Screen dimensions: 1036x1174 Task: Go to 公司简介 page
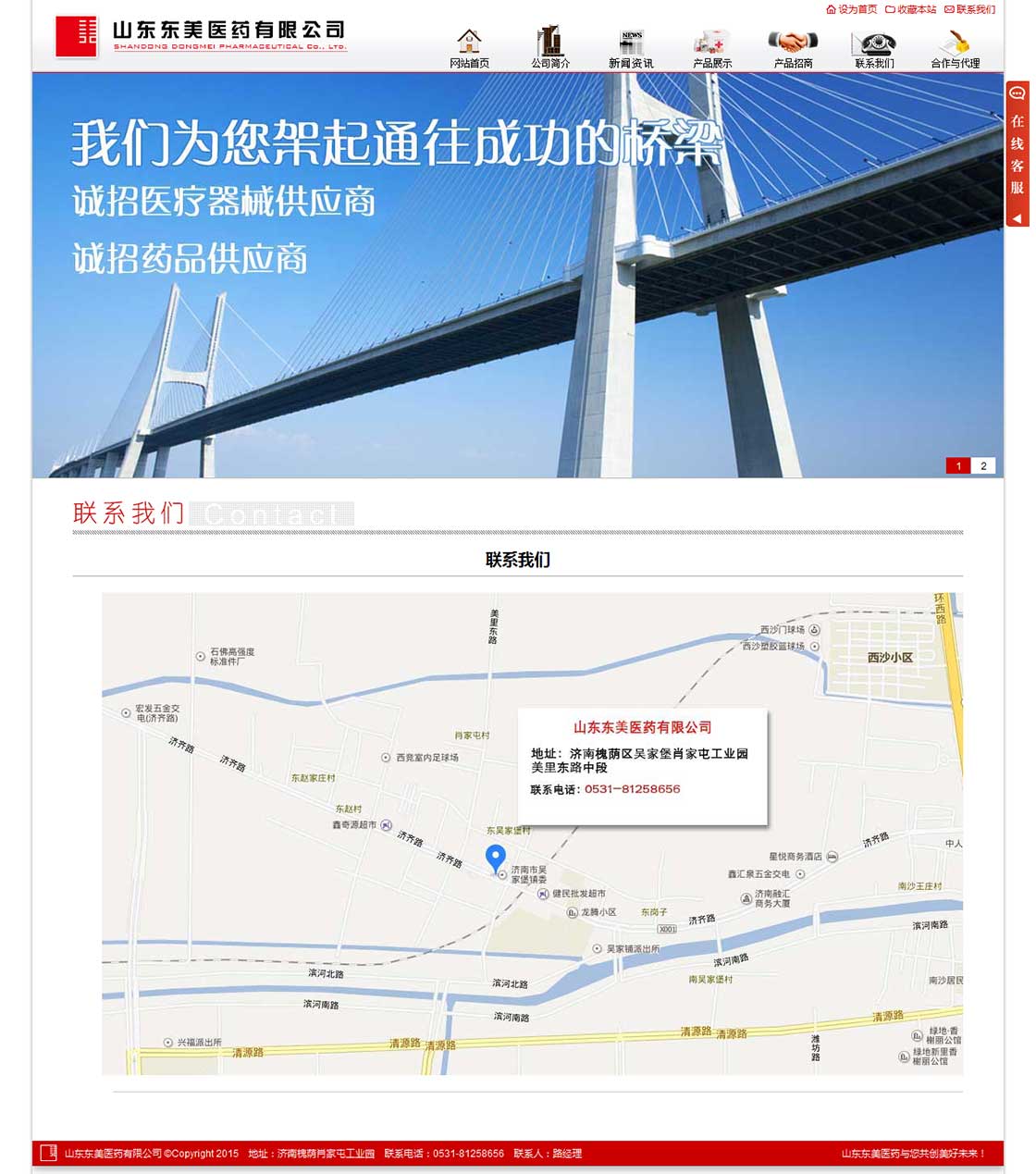pos(550,49)
